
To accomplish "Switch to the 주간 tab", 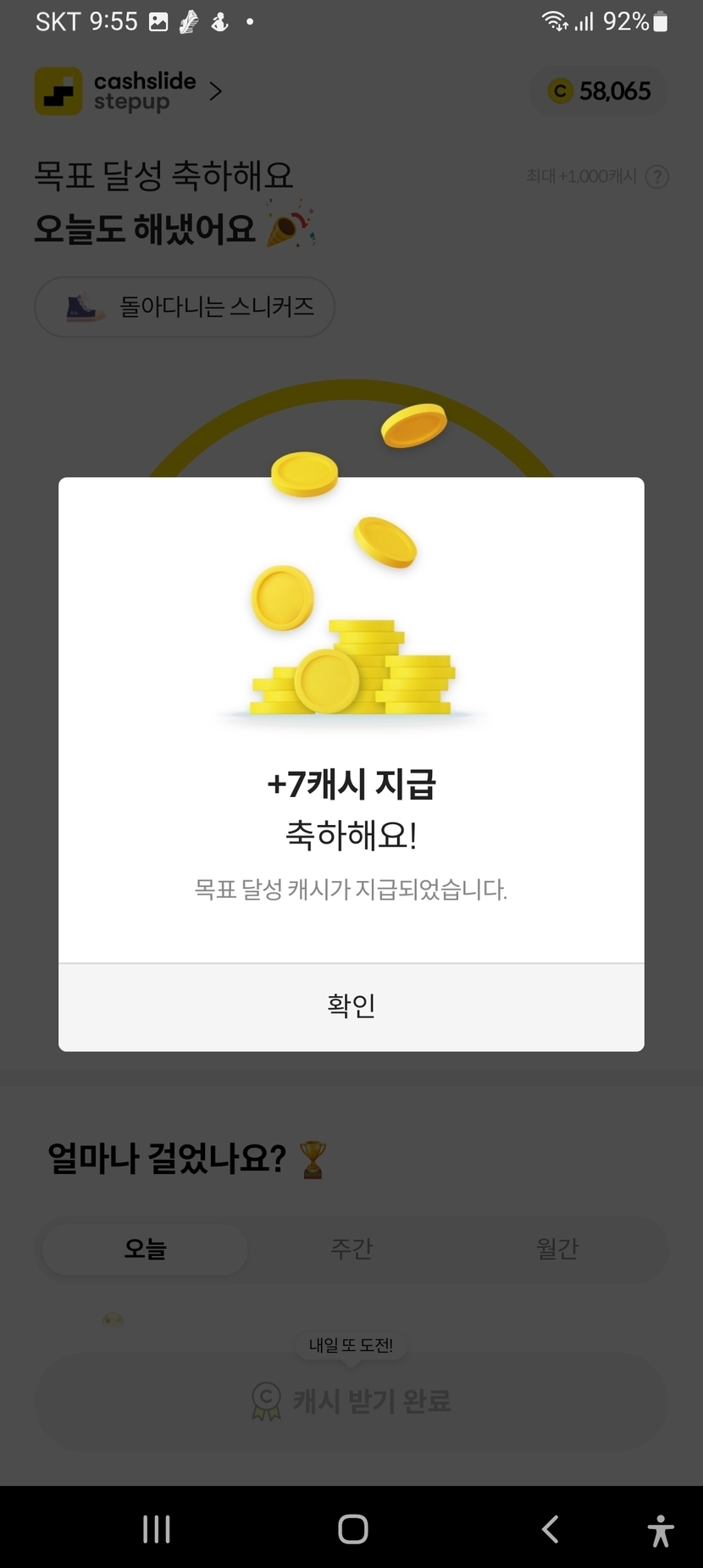I will point(351,1249).
